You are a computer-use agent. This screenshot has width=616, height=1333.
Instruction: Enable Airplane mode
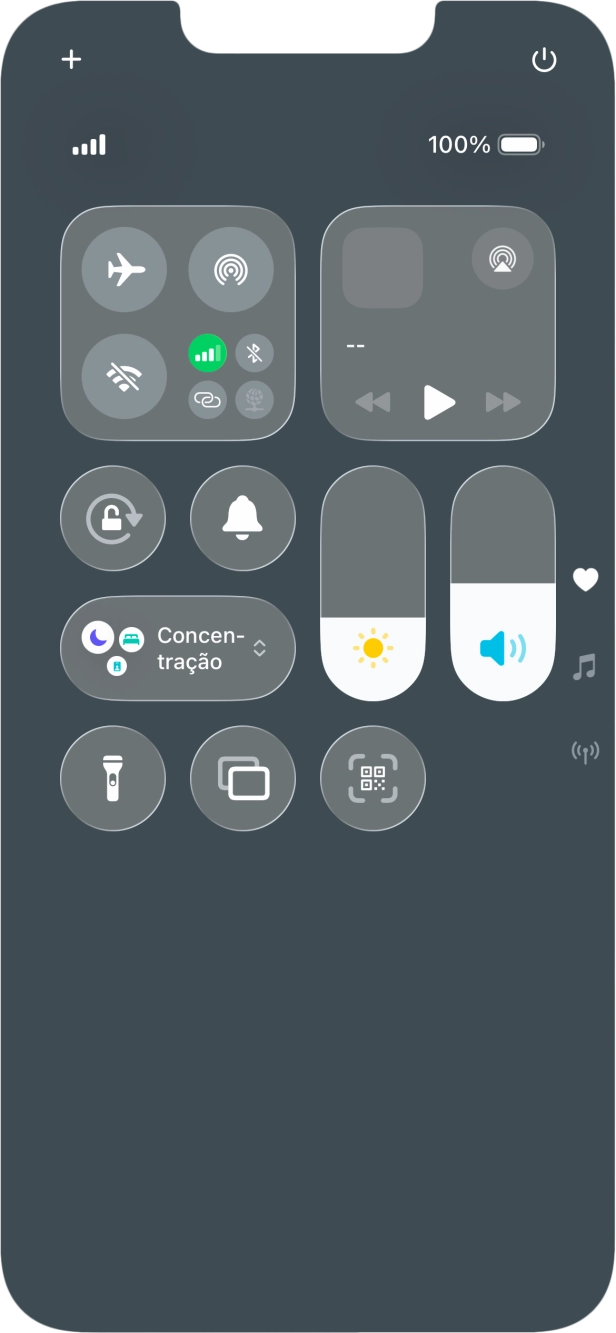click(124, 270)
